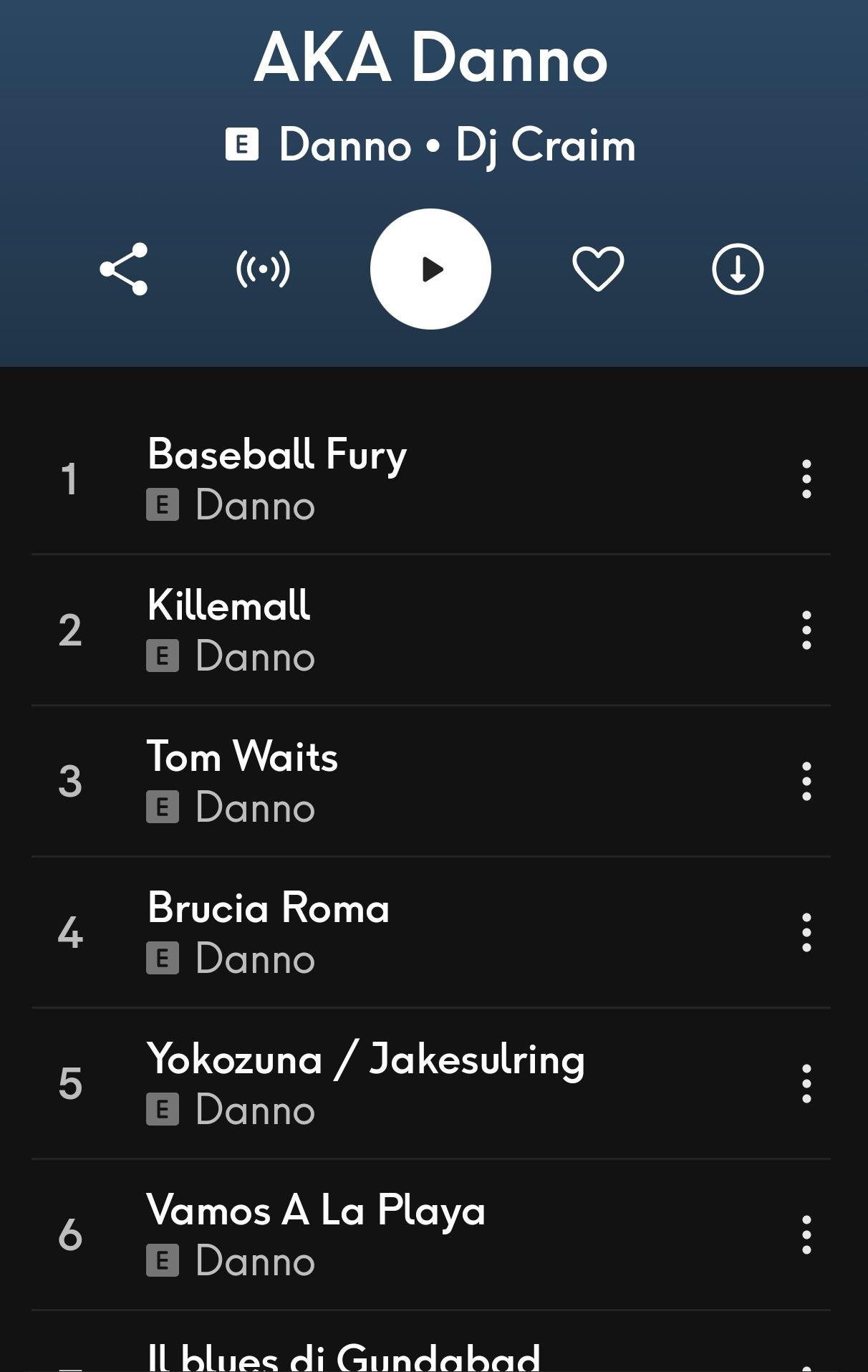Show more options for Tom Waits
This screenshot has width=868, height=1372.
click(806, 781)
